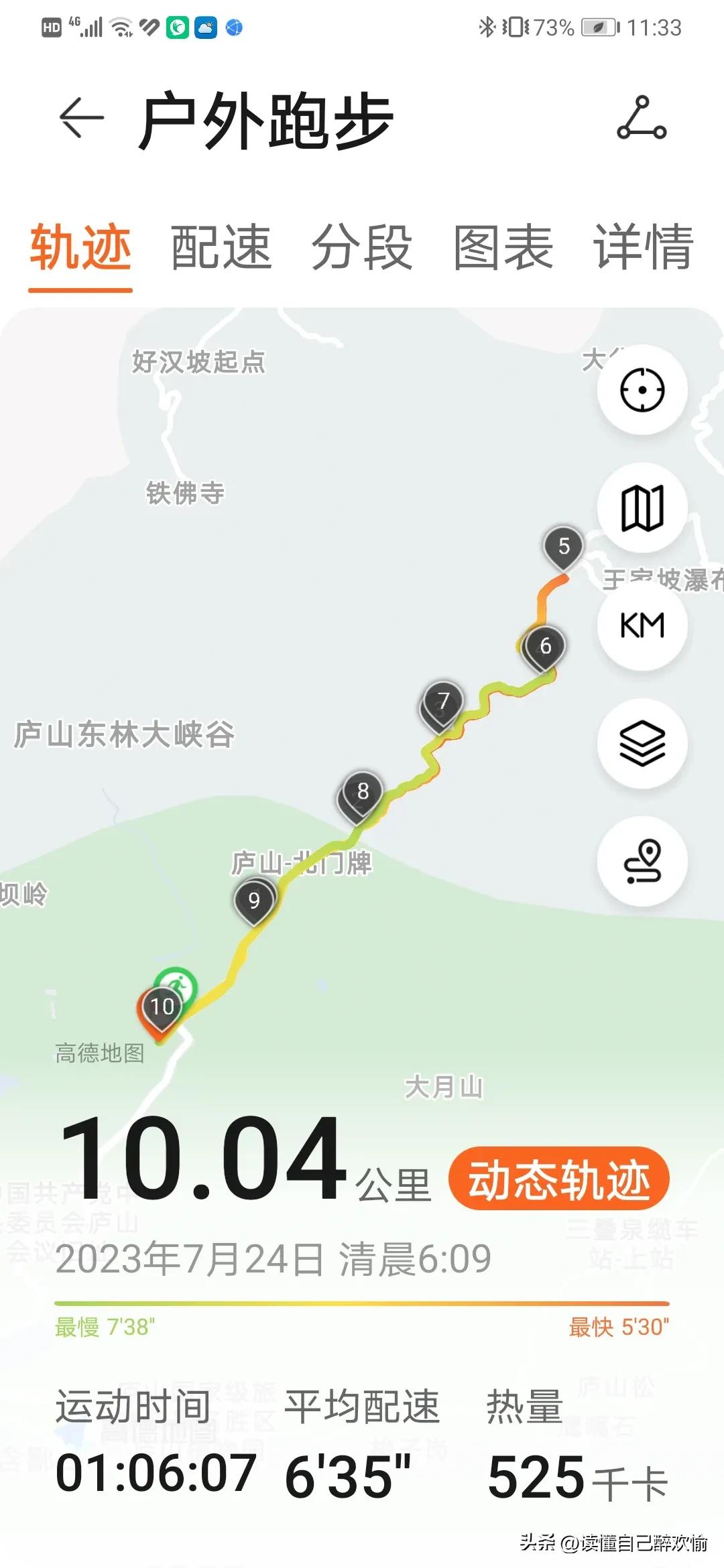
Task: Play the 动态轨迹 animation
Action: [x=558, y=1180]
